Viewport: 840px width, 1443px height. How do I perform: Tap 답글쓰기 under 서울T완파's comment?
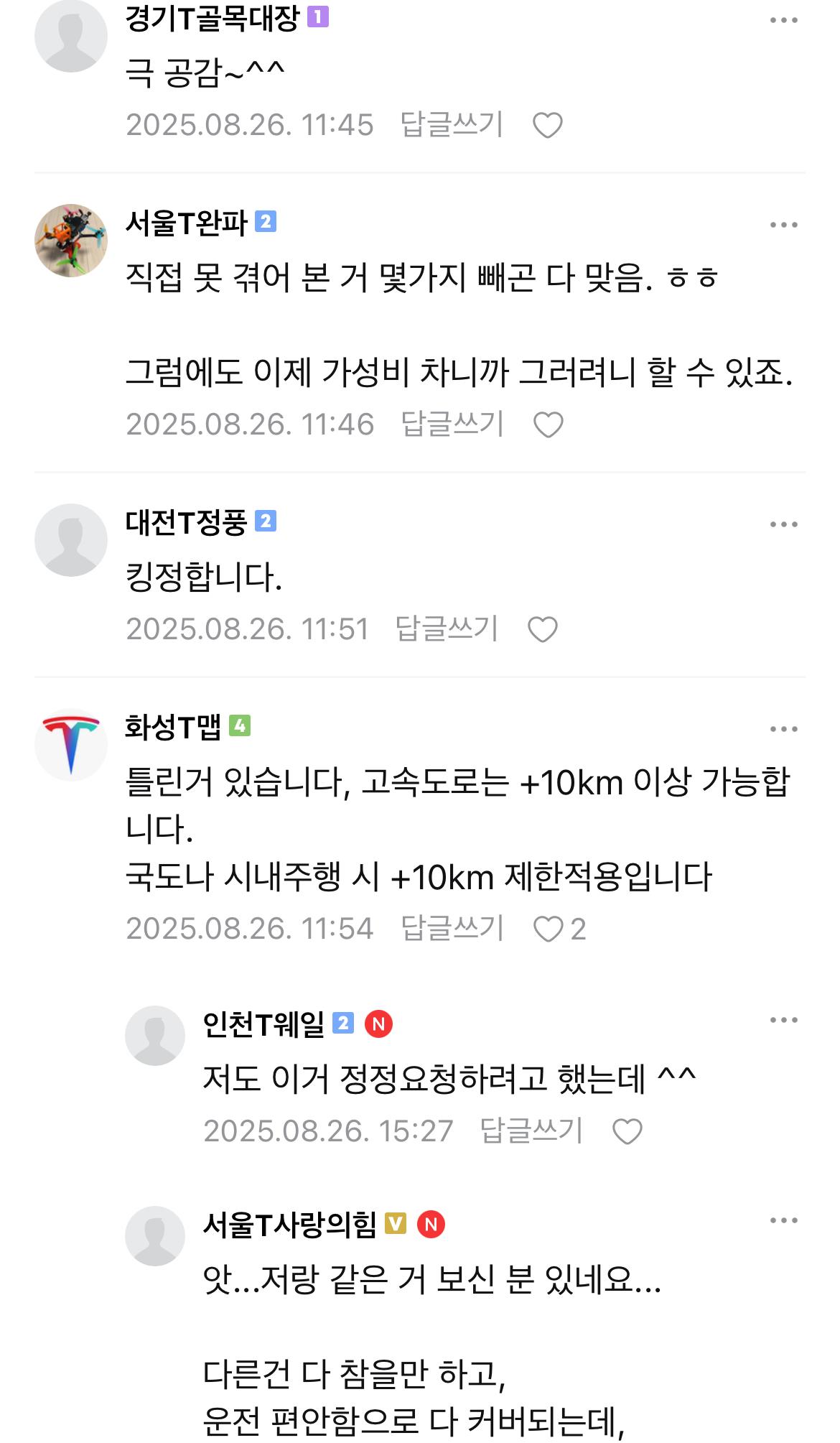pos(452,424)
